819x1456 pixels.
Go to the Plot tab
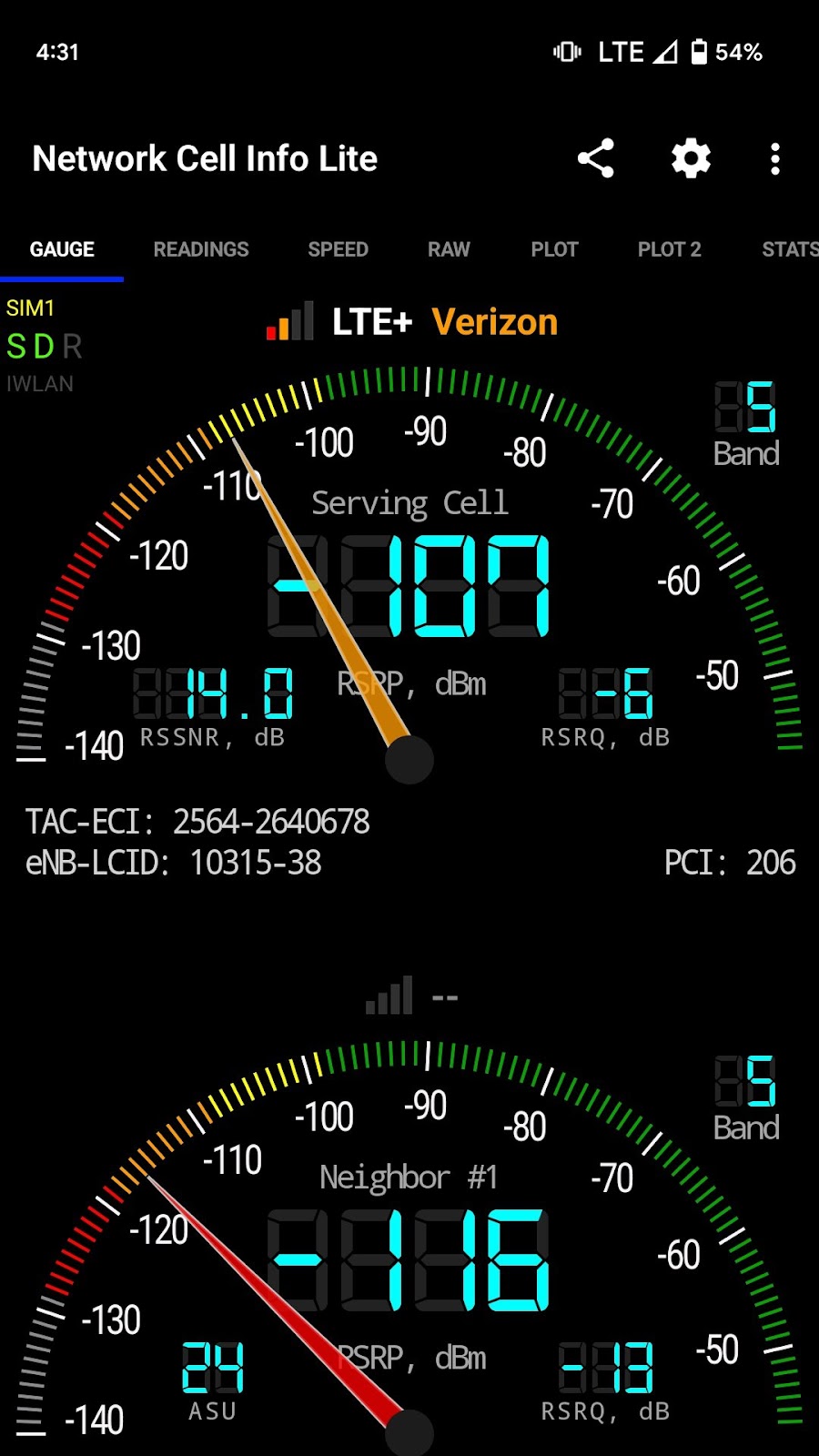554,249
